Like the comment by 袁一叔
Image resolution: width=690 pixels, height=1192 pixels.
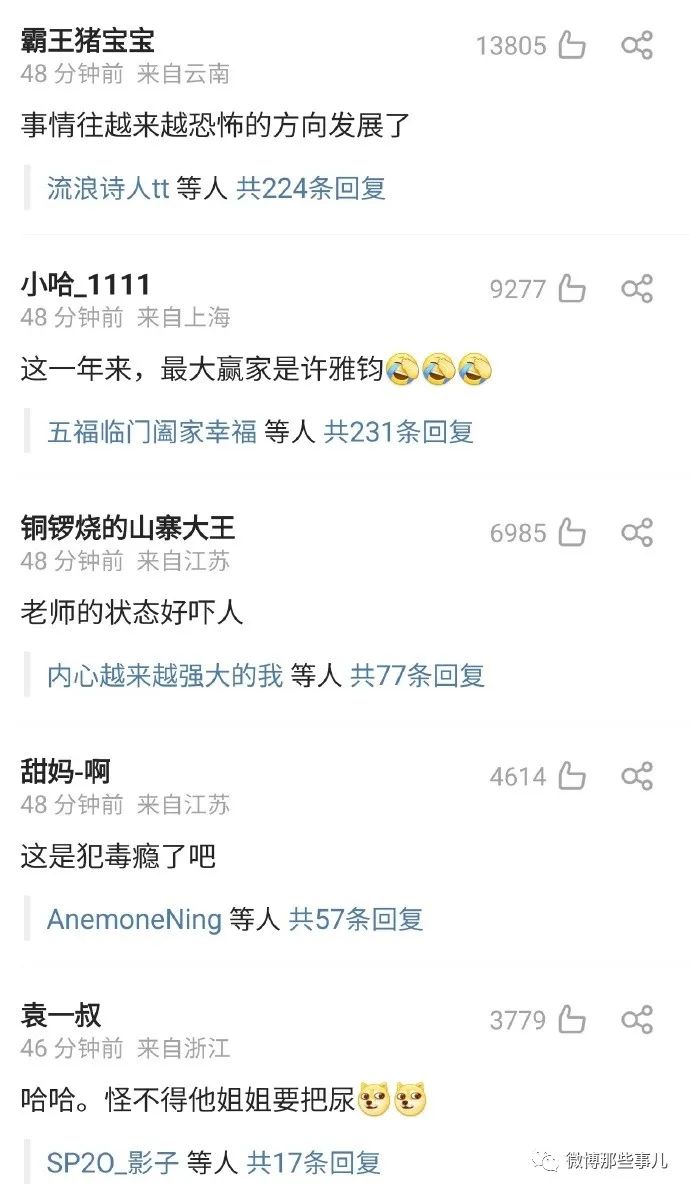(x=572, y=1020)
